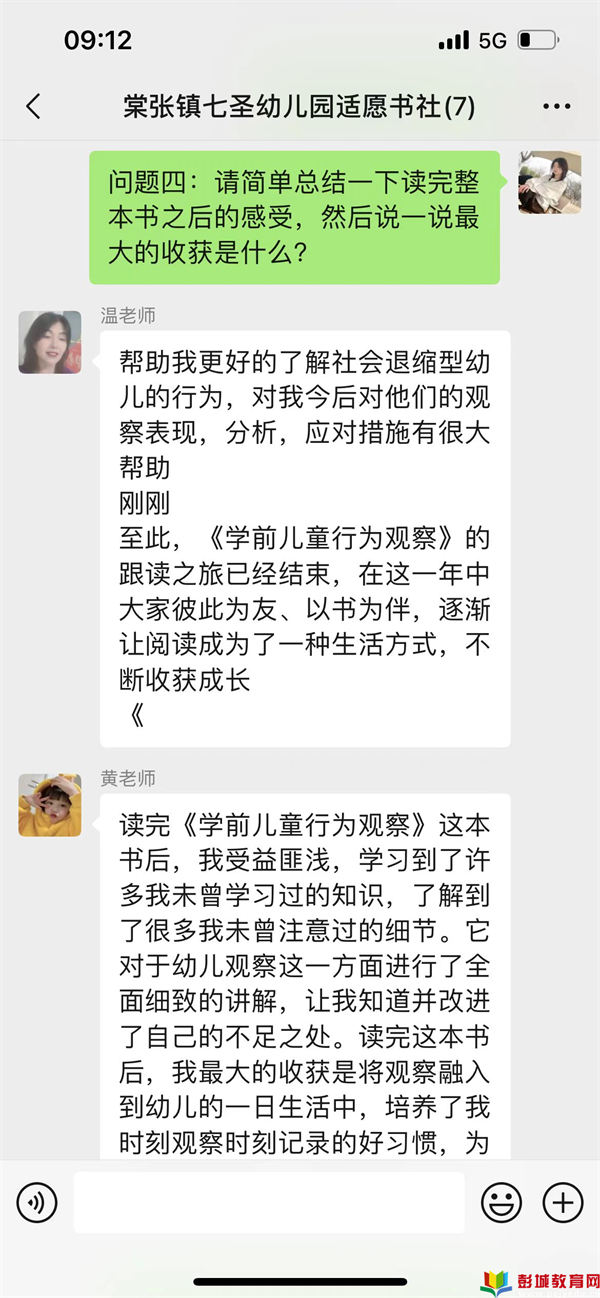Open 黄老师's profile avatar
The height and width of the screenshot is (1298, 600).
pyautogui.click(x=50, y=804)
